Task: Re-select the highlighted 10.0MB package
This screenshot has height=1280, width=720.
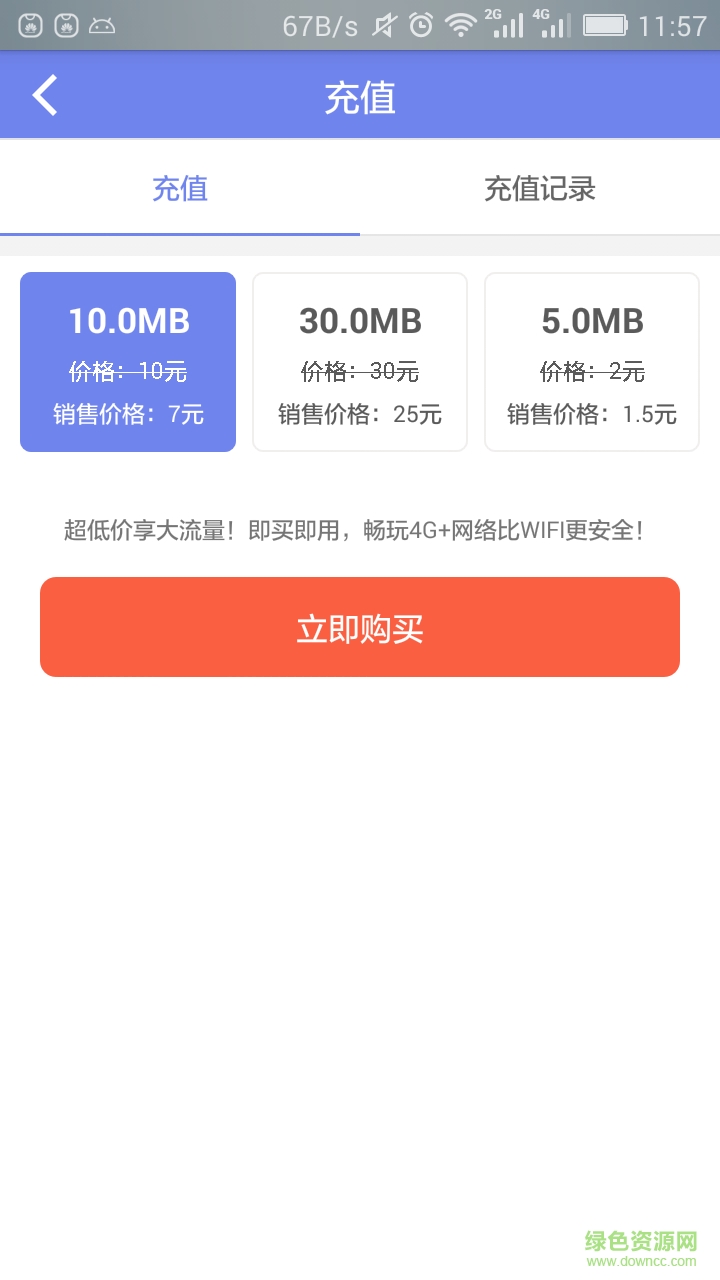Action: point(127,362)
